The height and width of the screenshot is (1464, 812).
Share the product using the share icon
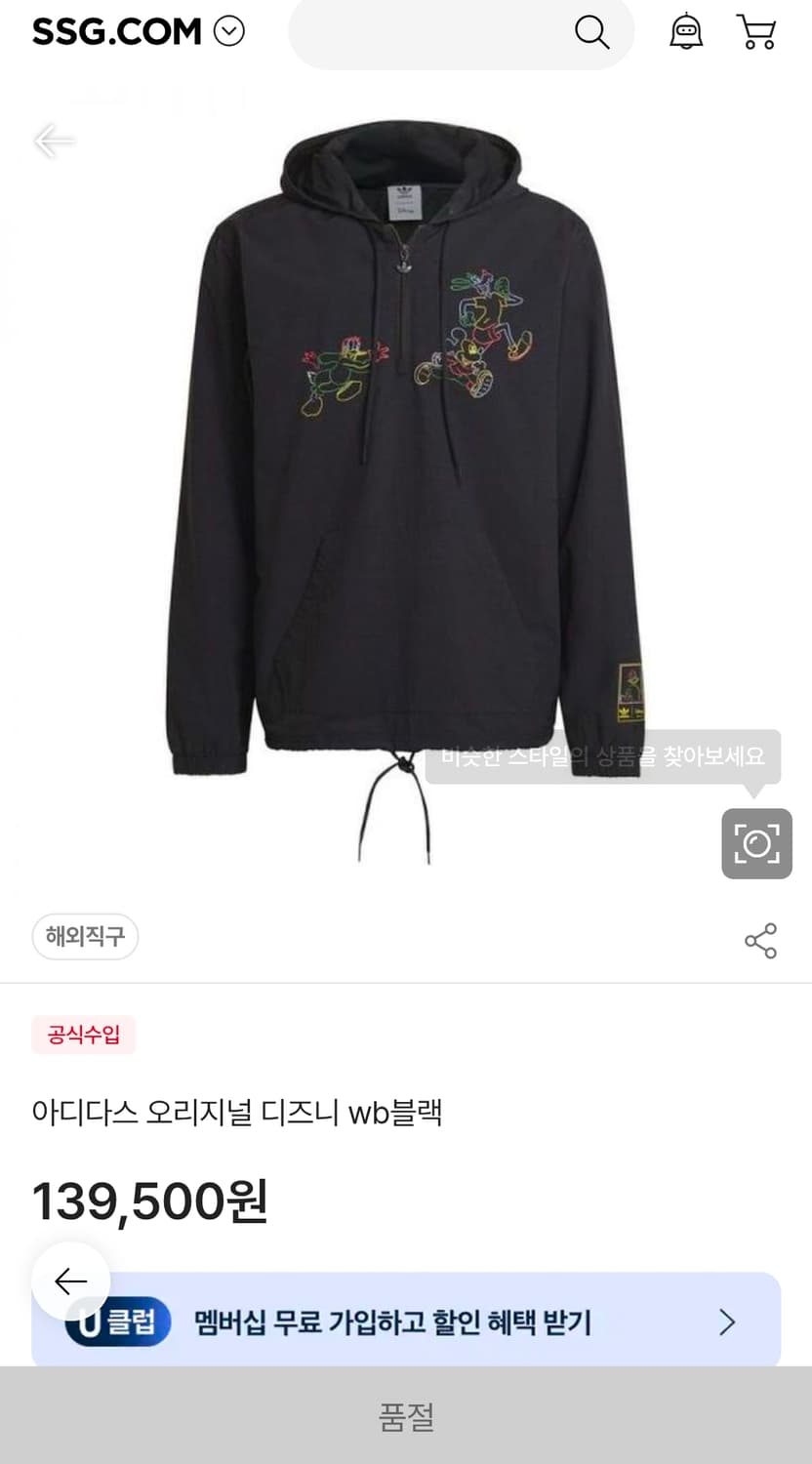[x=759, y=940]
